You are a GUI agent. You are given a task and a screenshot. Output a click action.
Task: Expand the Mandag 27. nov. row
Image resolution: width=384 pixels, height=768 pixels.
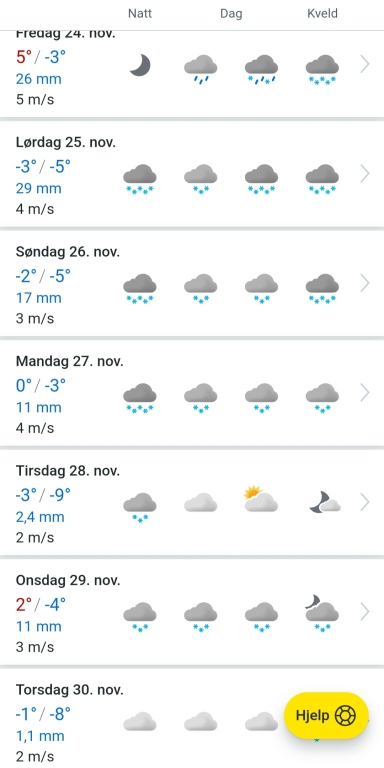192,393
